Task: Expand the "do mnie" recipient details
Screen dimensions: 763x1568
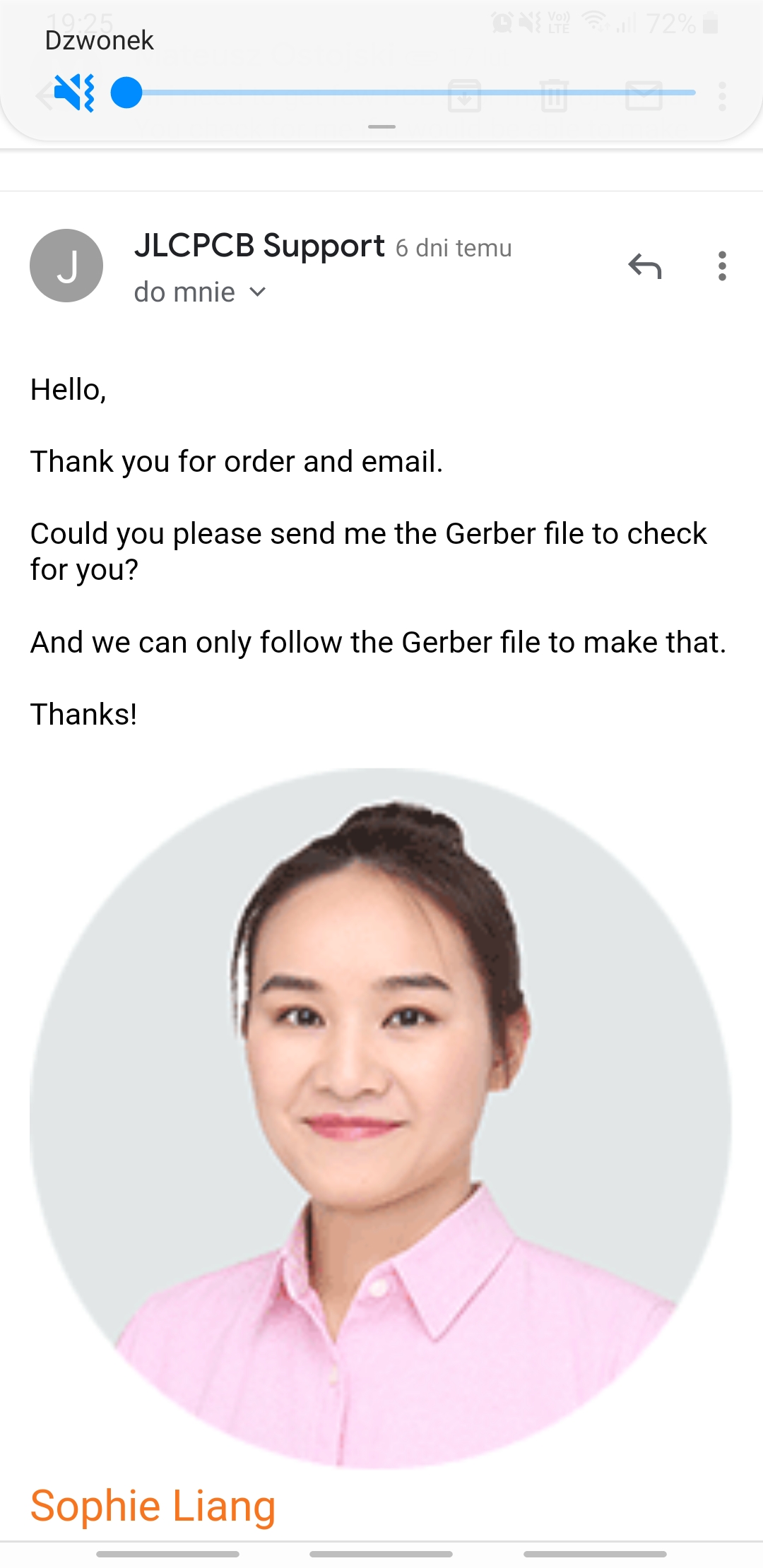Action: (x=258, y=292)
